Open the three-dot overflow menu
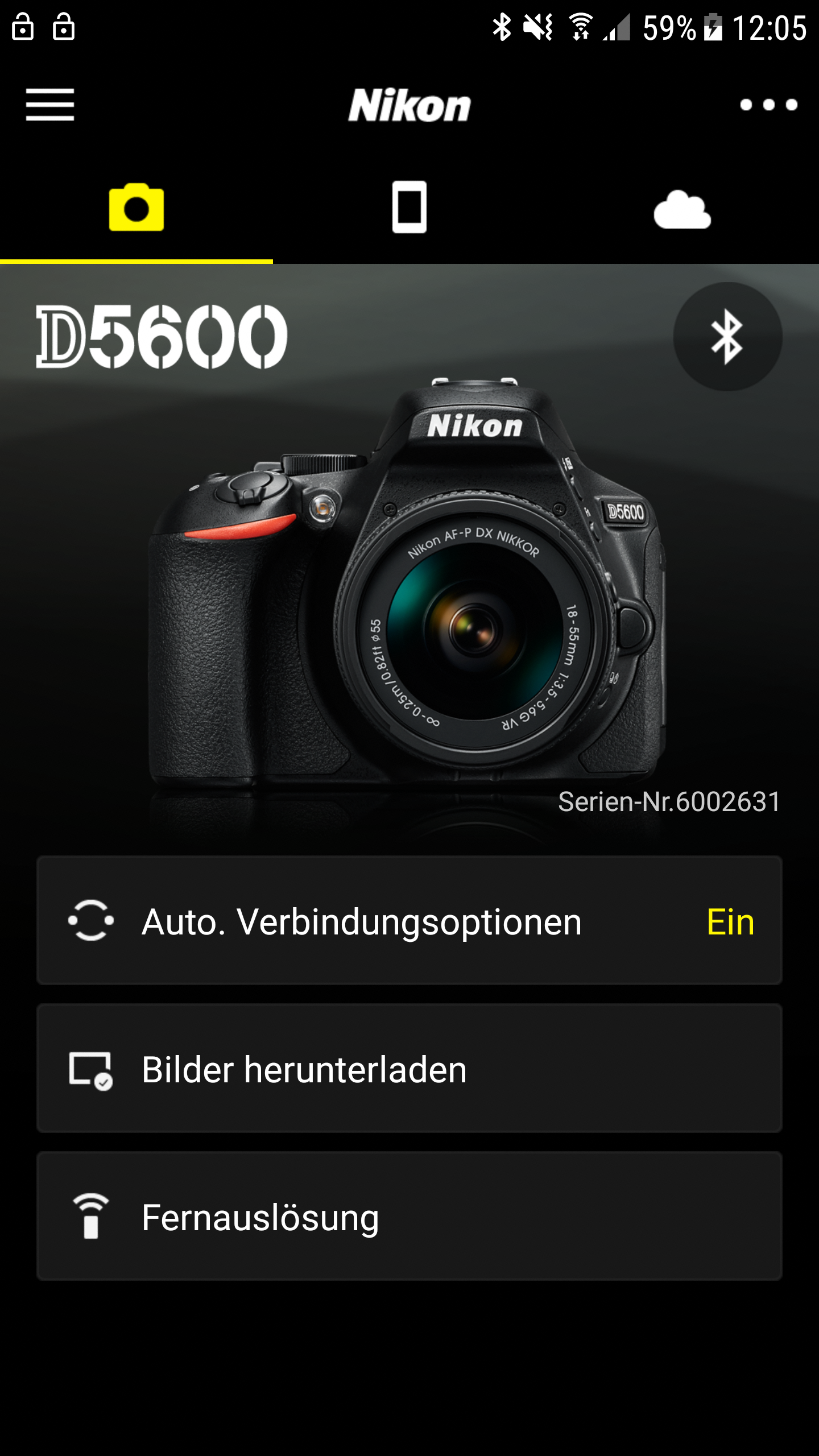 click(768, 105)
